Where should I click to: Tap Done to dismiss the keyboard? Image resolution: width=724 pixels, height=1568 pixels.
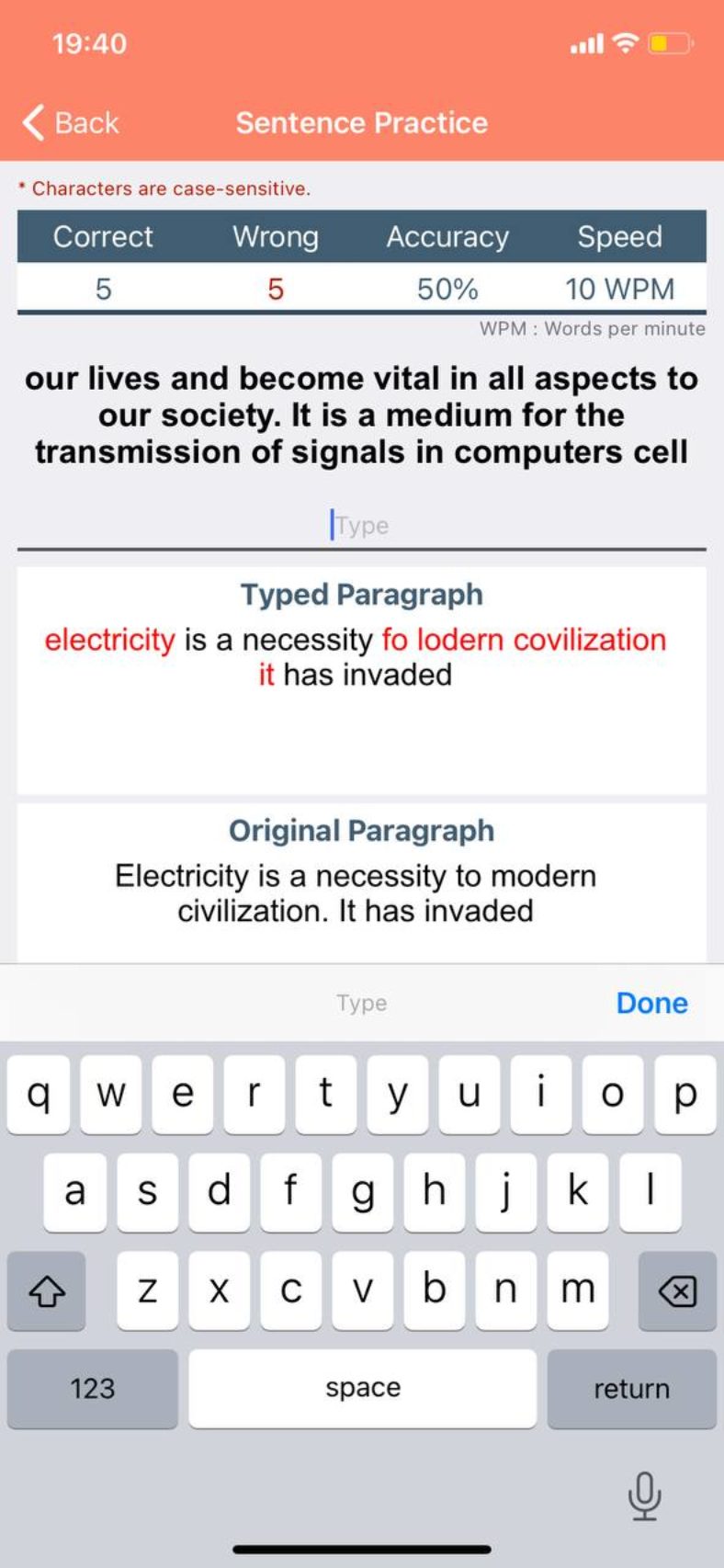click(x=651, y=1003)
